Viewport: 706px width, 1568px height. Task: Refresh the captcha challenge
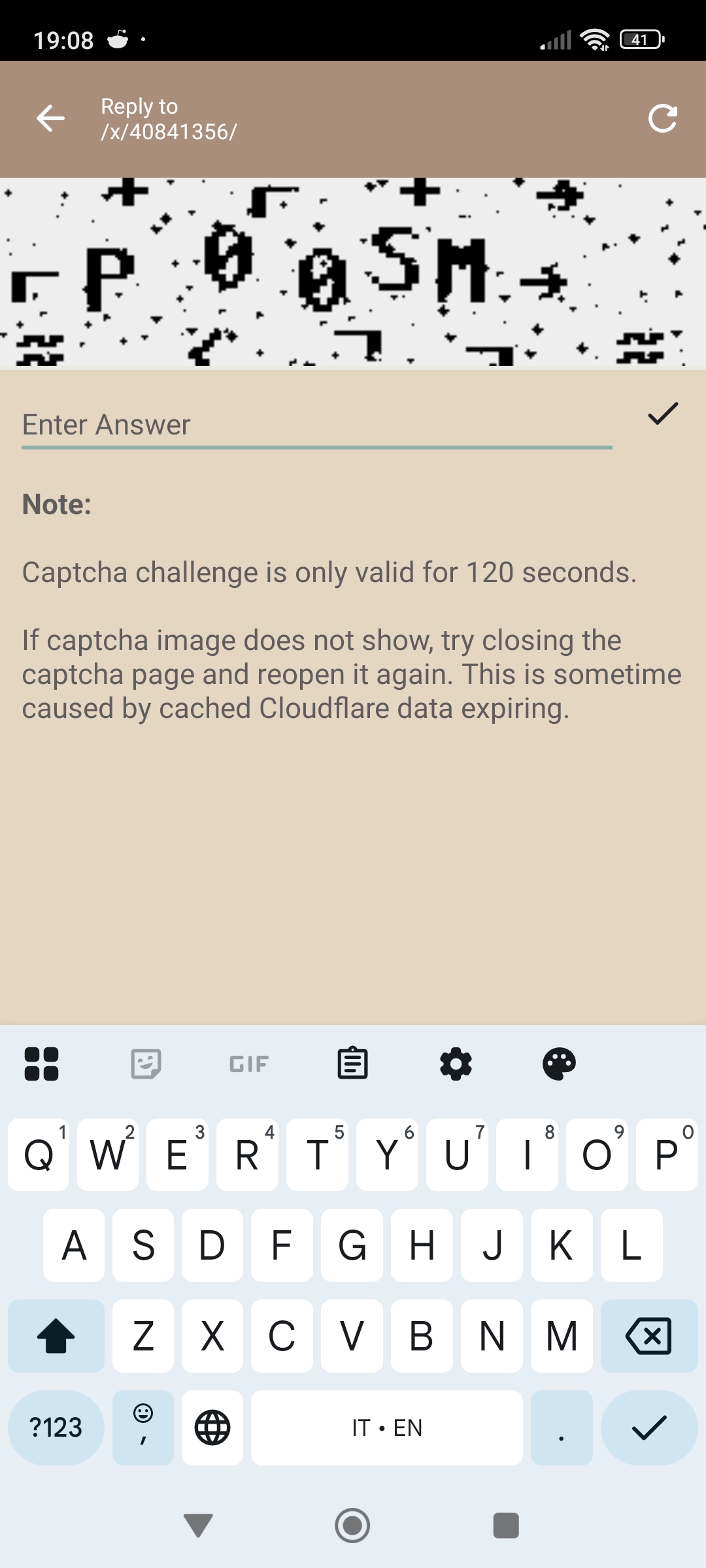(662, 118)
